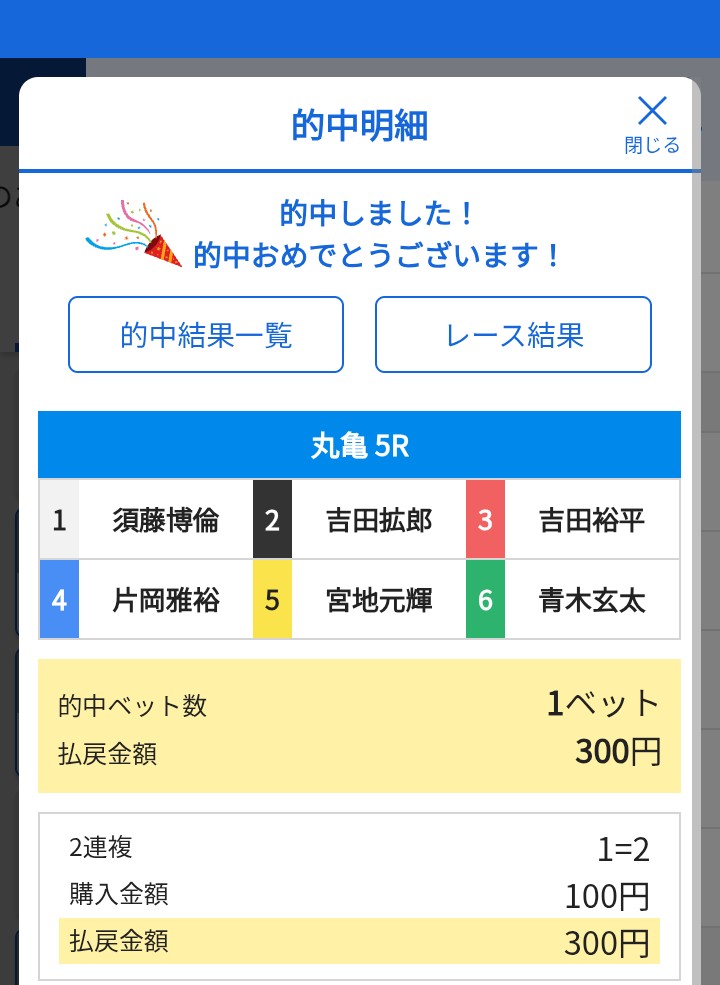View the レース結果 page
Image resolution: width=720 pixels, height=985 pixels.
[x=513, y=335]
